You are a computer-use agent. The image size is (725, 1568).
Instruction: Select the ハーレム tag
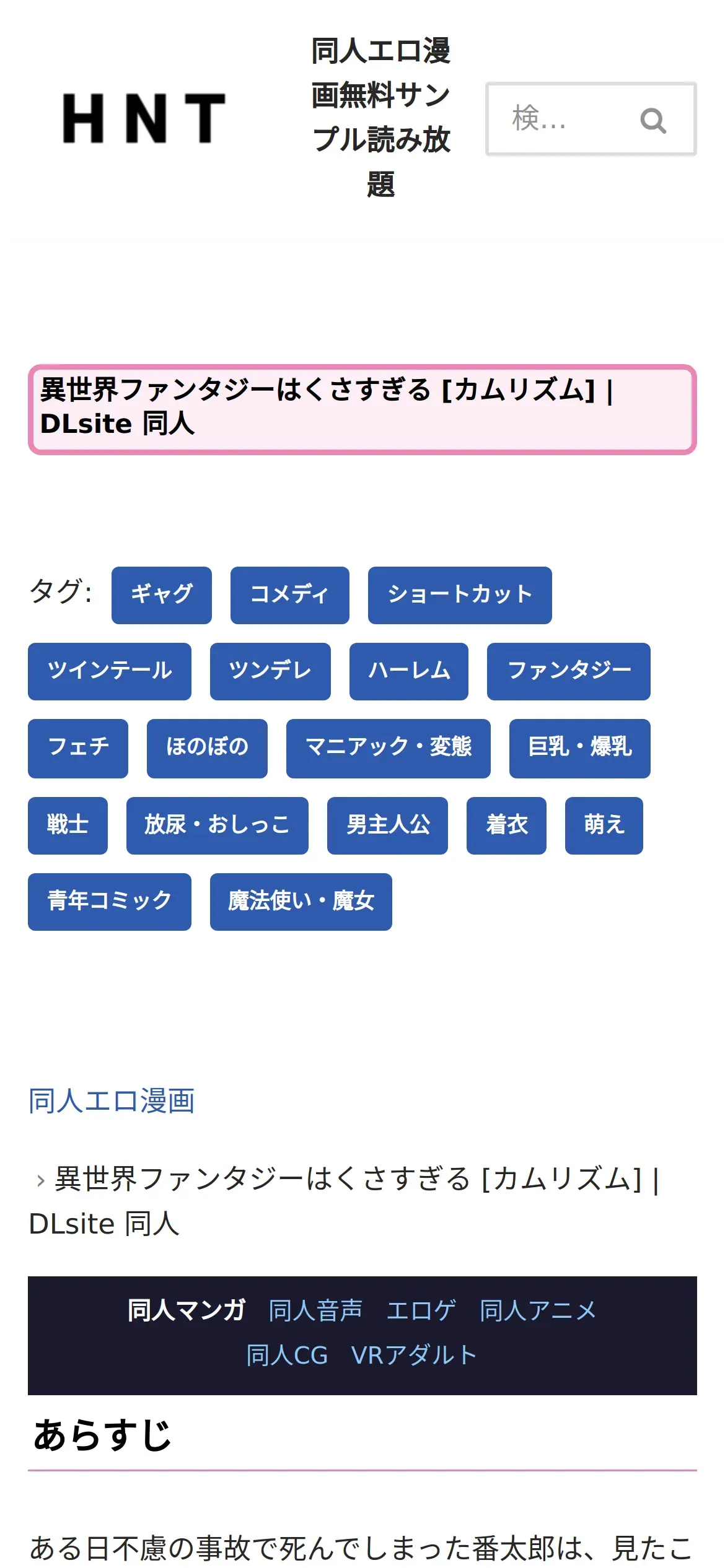[409, 671]
